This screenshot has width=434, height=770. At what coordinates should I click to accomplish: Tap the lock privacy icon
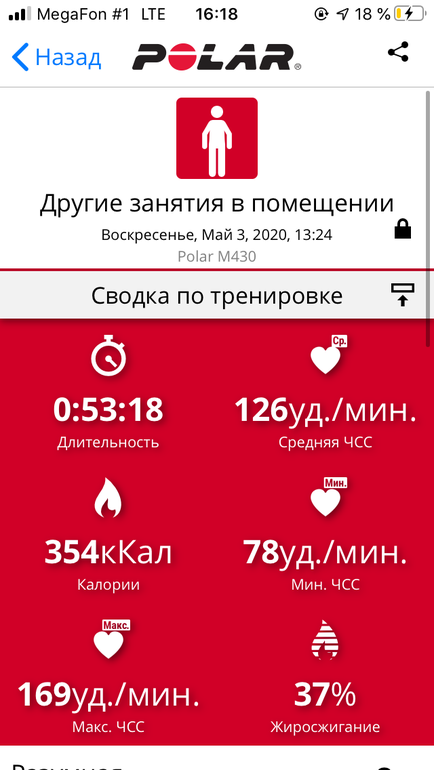pos(403,229)
